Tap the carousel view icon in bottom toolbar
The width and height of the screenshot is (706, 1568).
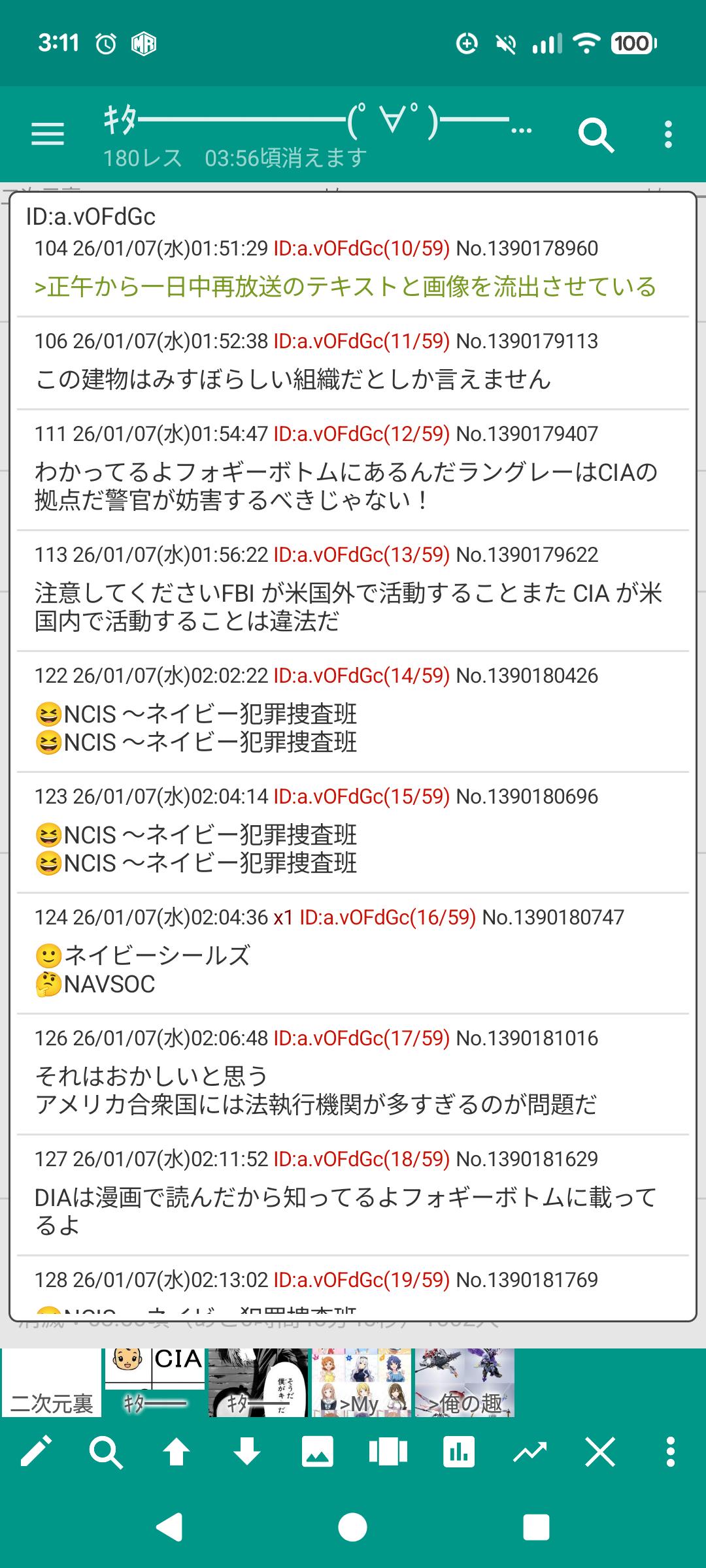(x=388, y=1453)
